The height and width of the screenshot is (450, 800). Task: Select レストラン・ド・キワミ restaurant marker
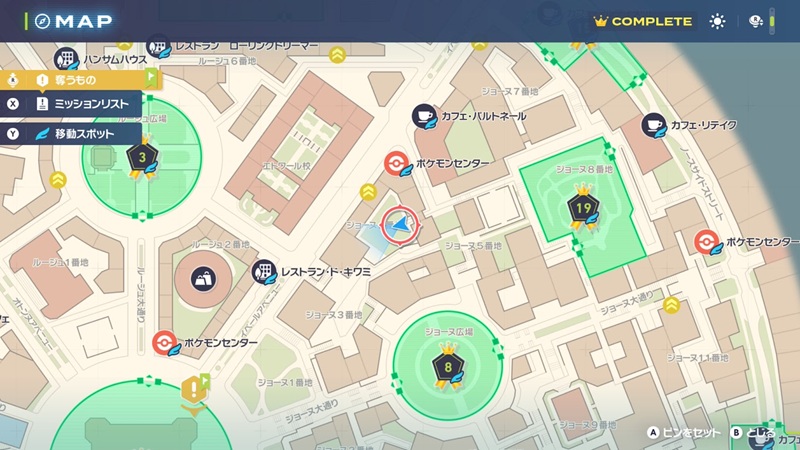[x=263, y=270]
